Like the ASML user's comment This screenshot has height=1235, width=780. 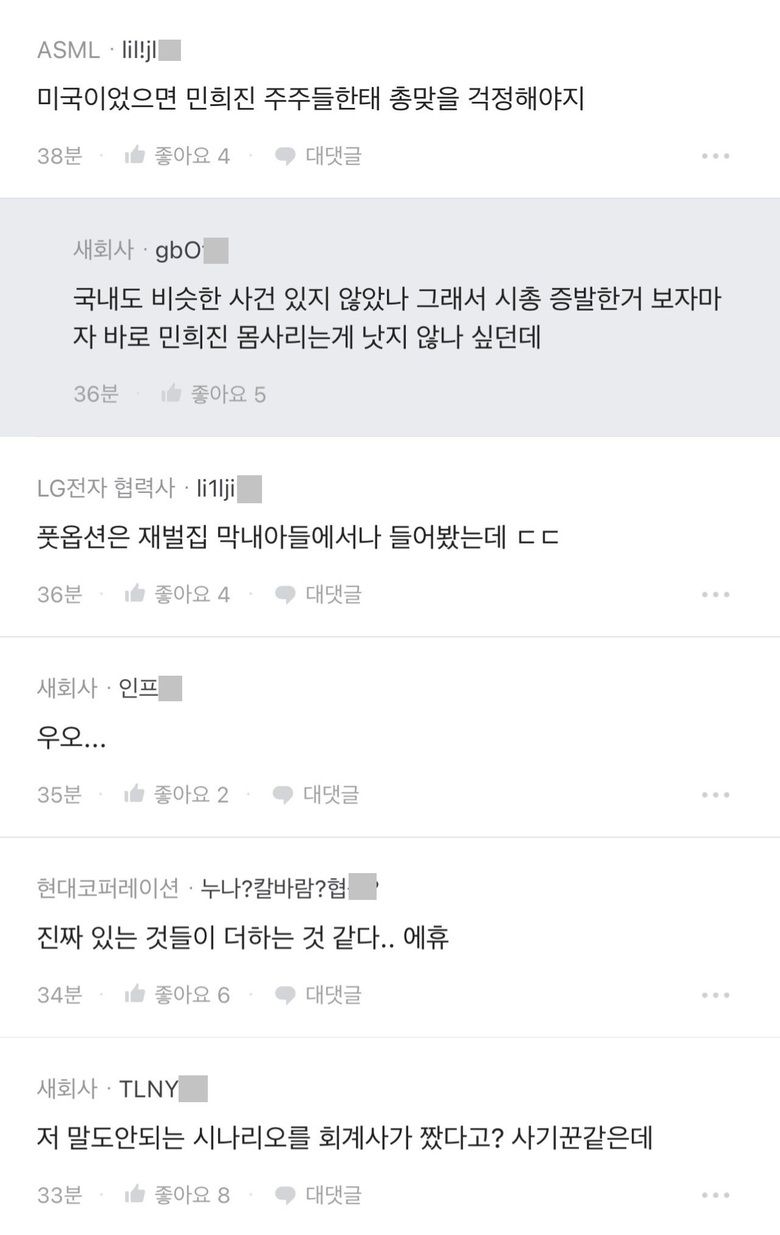click(x=177, y=156)
